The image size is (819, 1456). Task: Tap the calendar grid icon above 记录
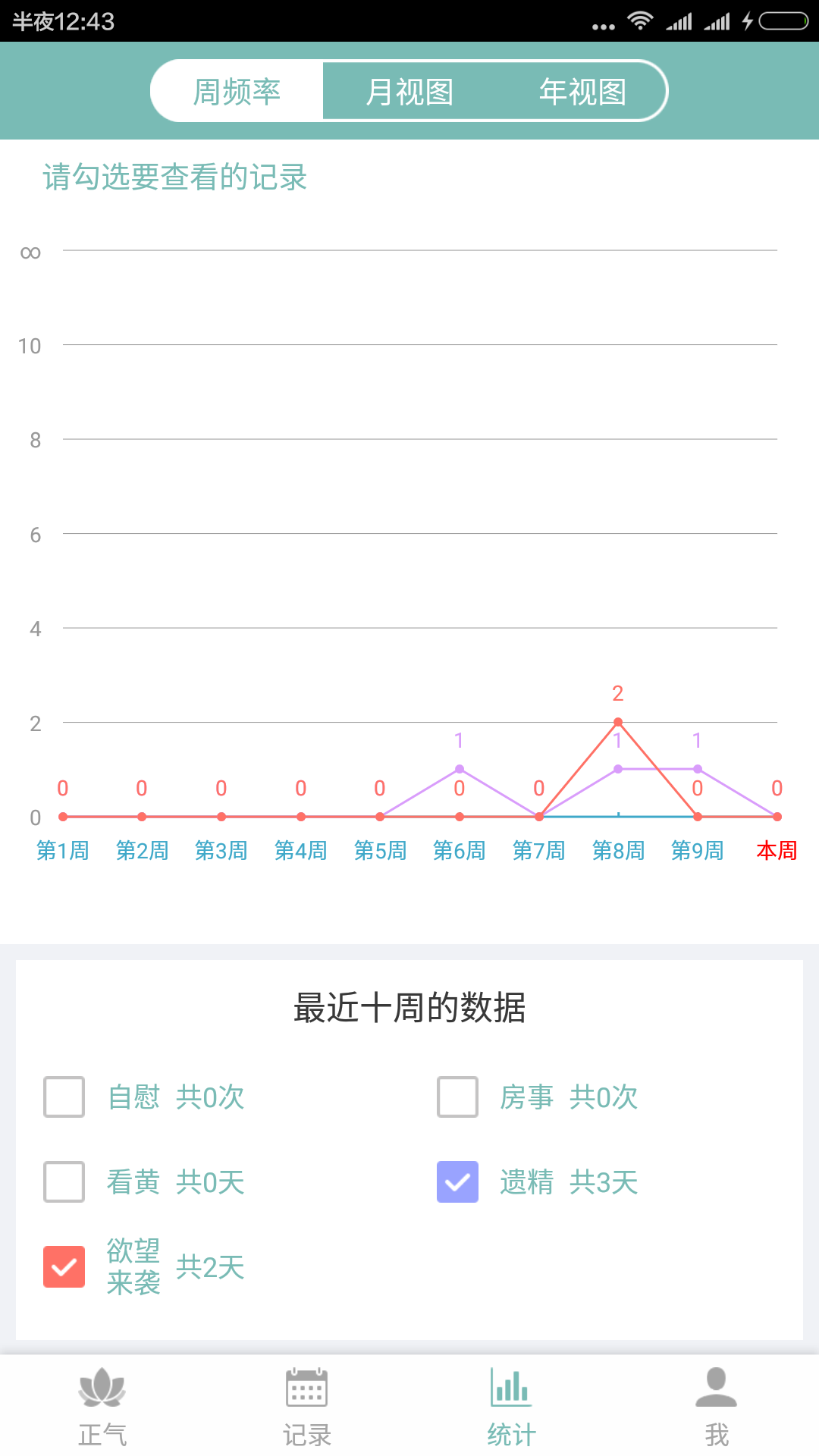(307, 1395)
